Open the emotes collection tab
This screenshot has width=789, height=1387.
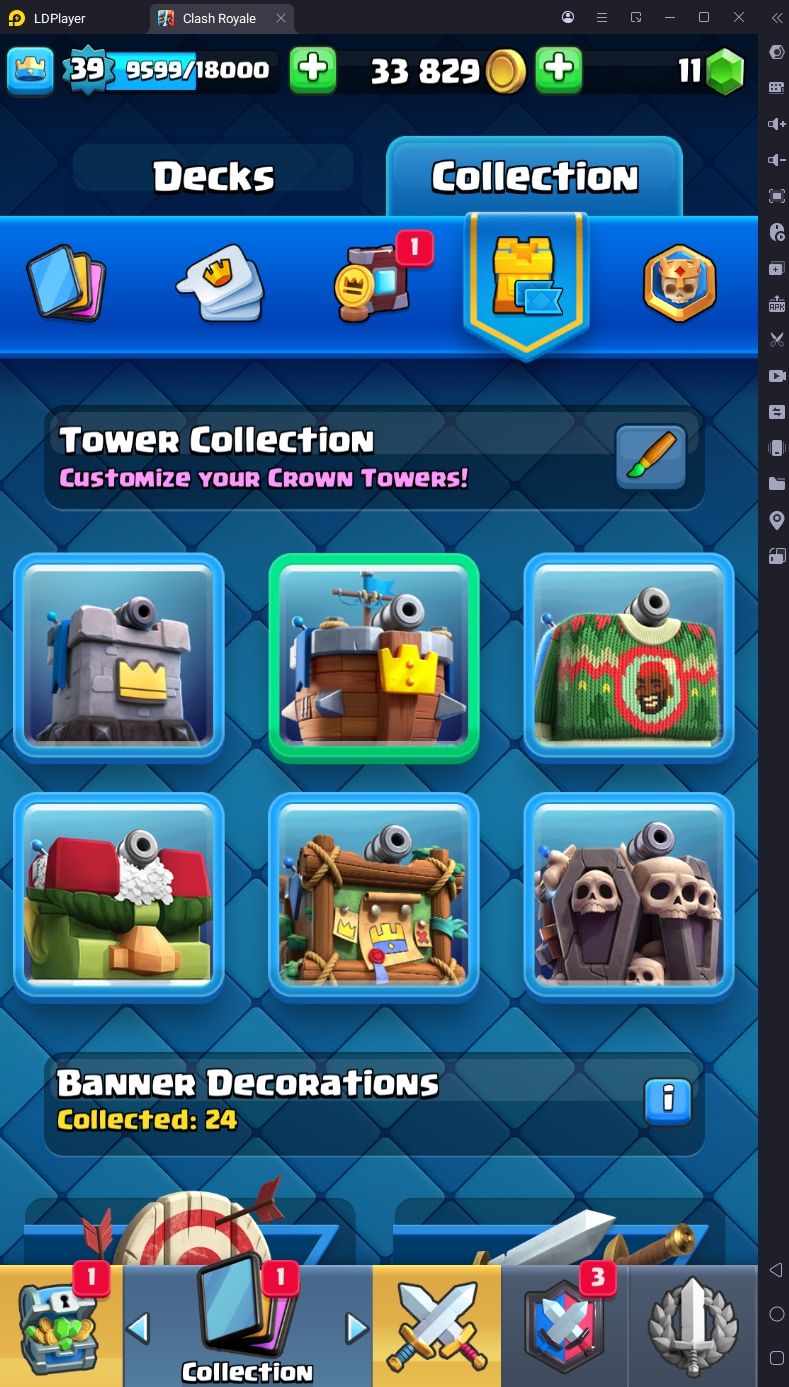(220, 283)
